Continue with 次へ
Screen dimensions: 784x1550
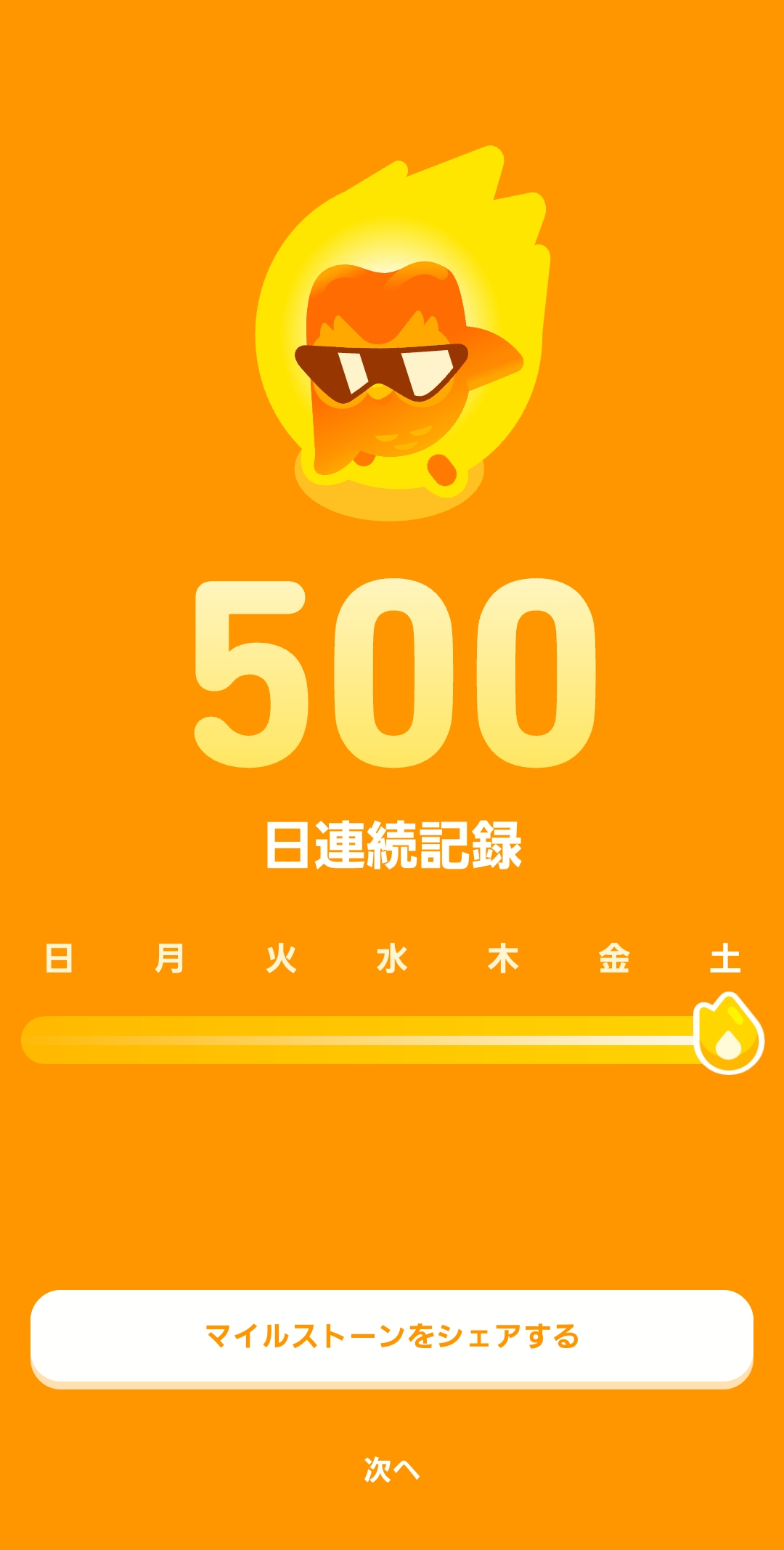392,1470
